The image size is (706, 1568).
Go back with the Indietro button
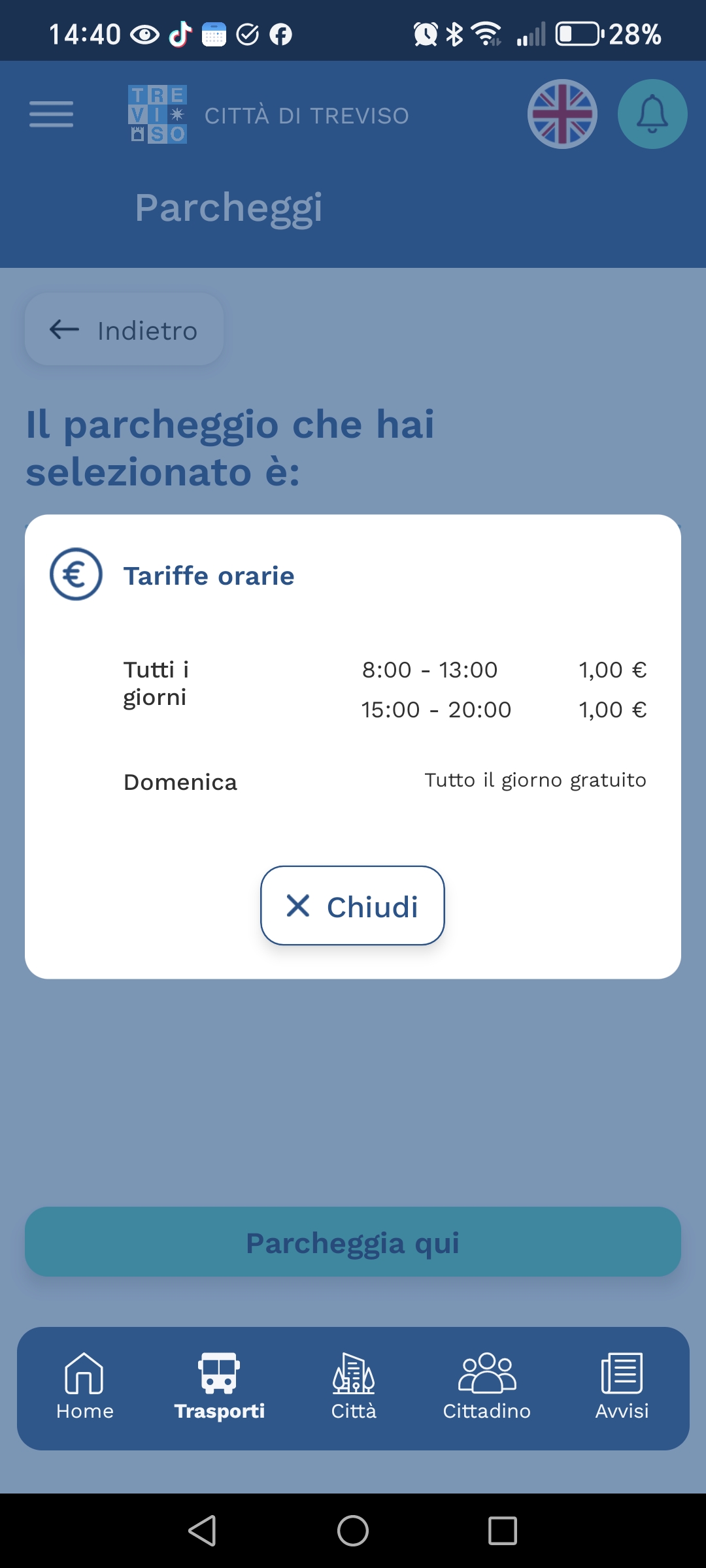[x=124, y=329]
